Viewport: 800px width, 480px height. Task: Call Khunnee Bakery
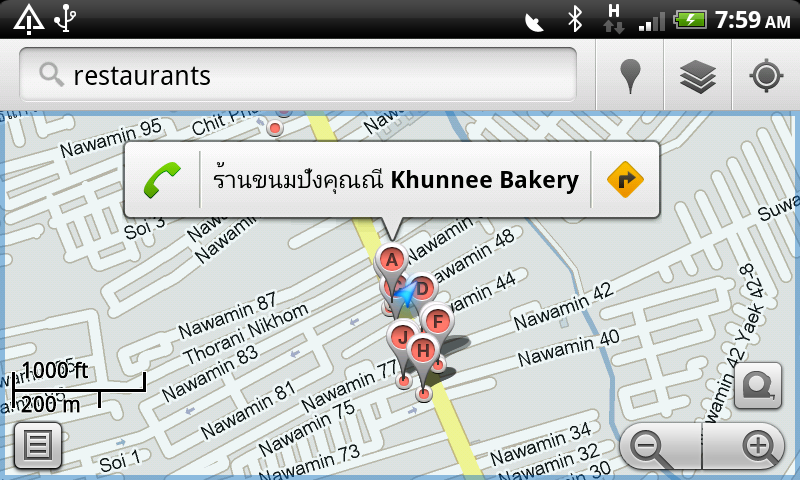click(x=162, y=180)
